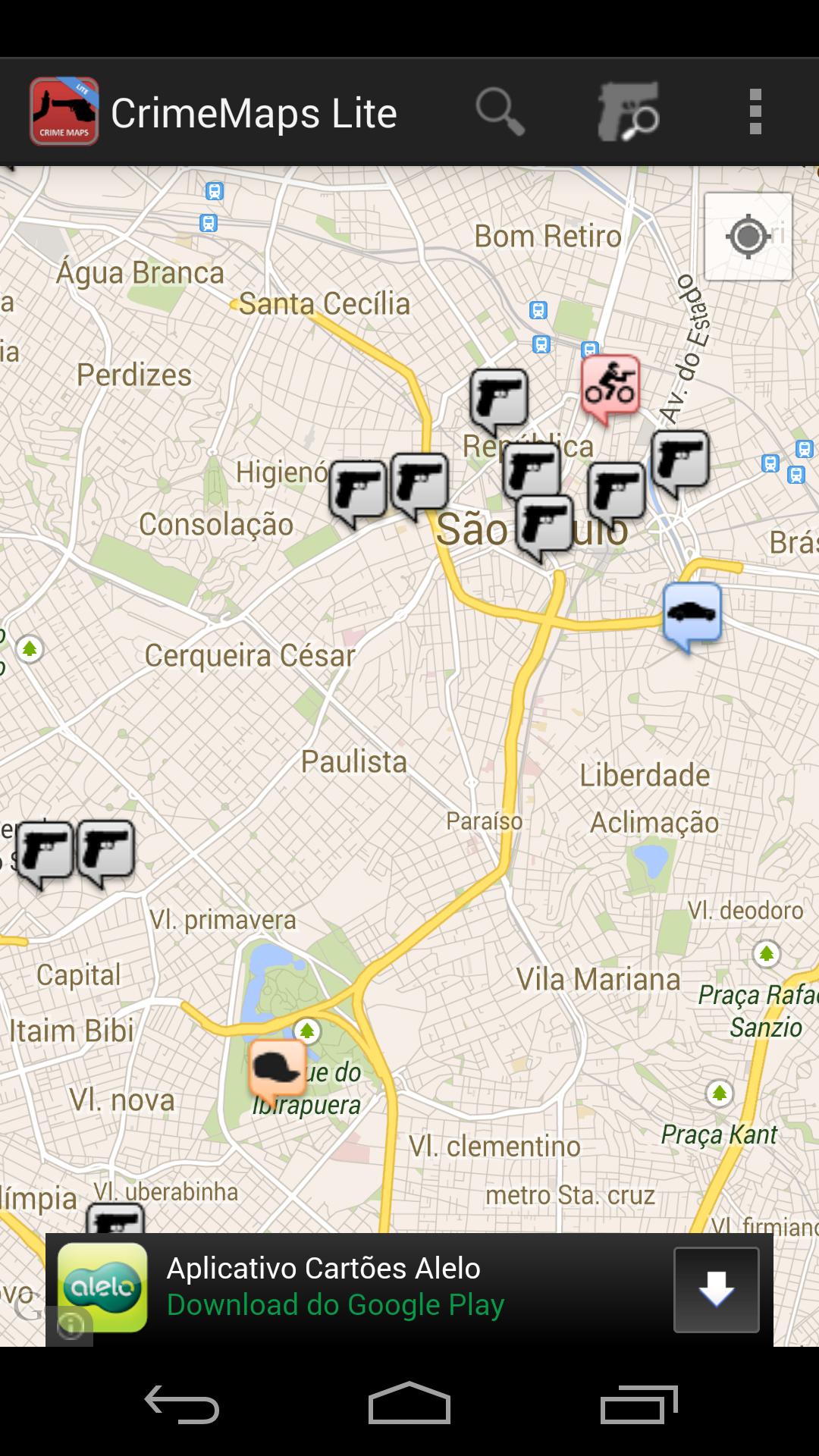Tap the CrimeMaps Lite app logo

point(64,111)
